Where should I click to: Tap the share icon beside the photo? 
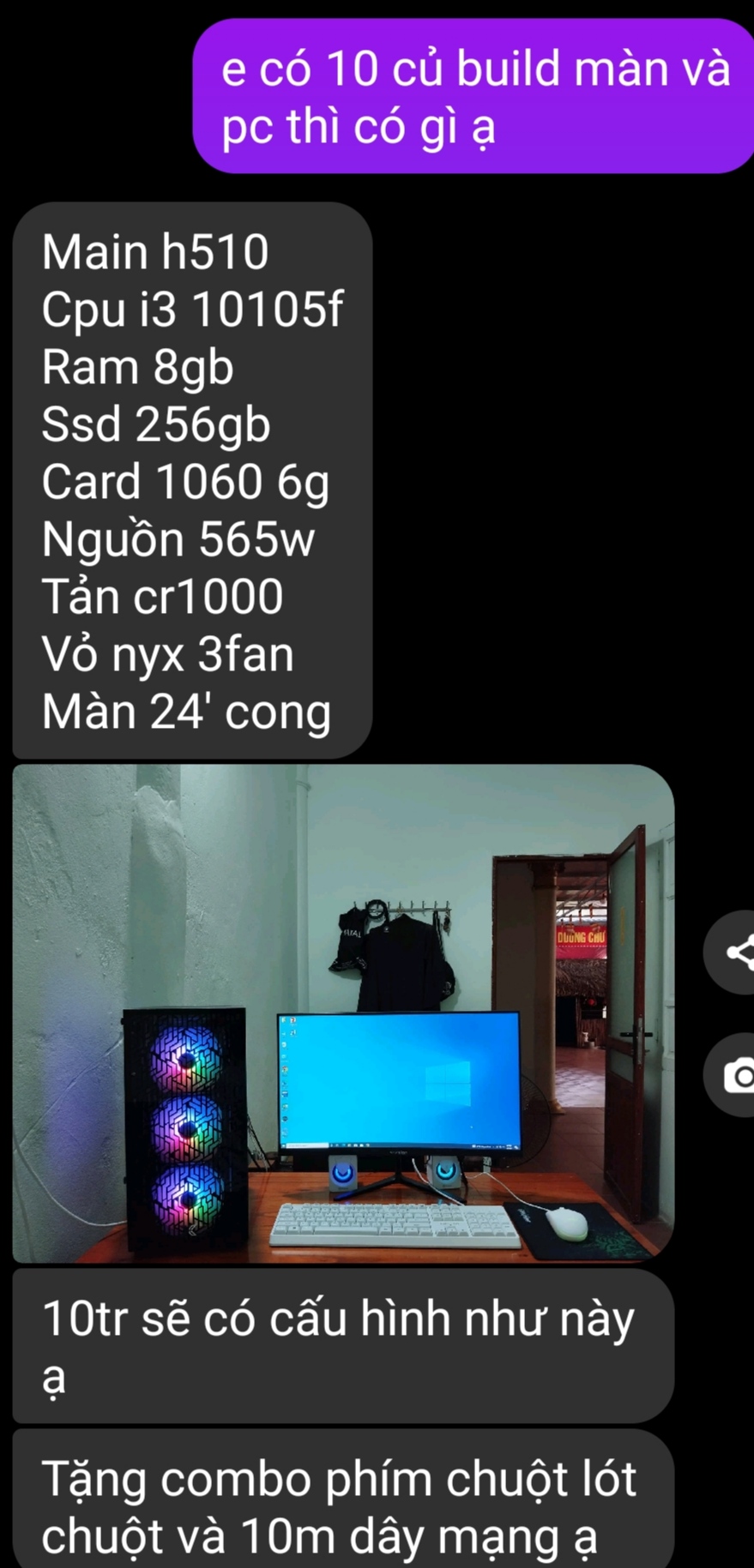[x=736, y=952]
